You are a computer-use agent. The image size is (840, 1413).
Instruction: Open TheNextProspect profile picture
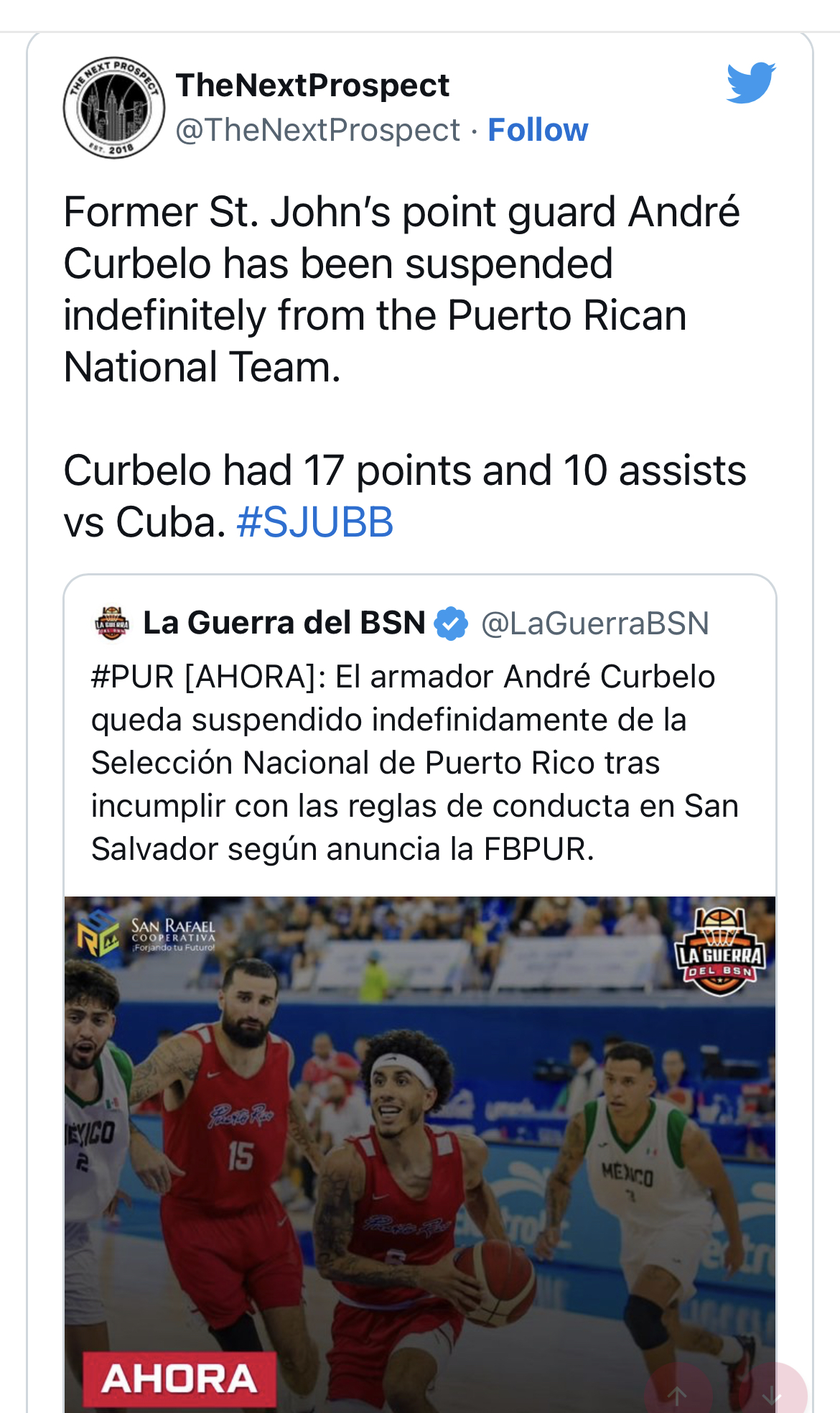click(113, 108)
